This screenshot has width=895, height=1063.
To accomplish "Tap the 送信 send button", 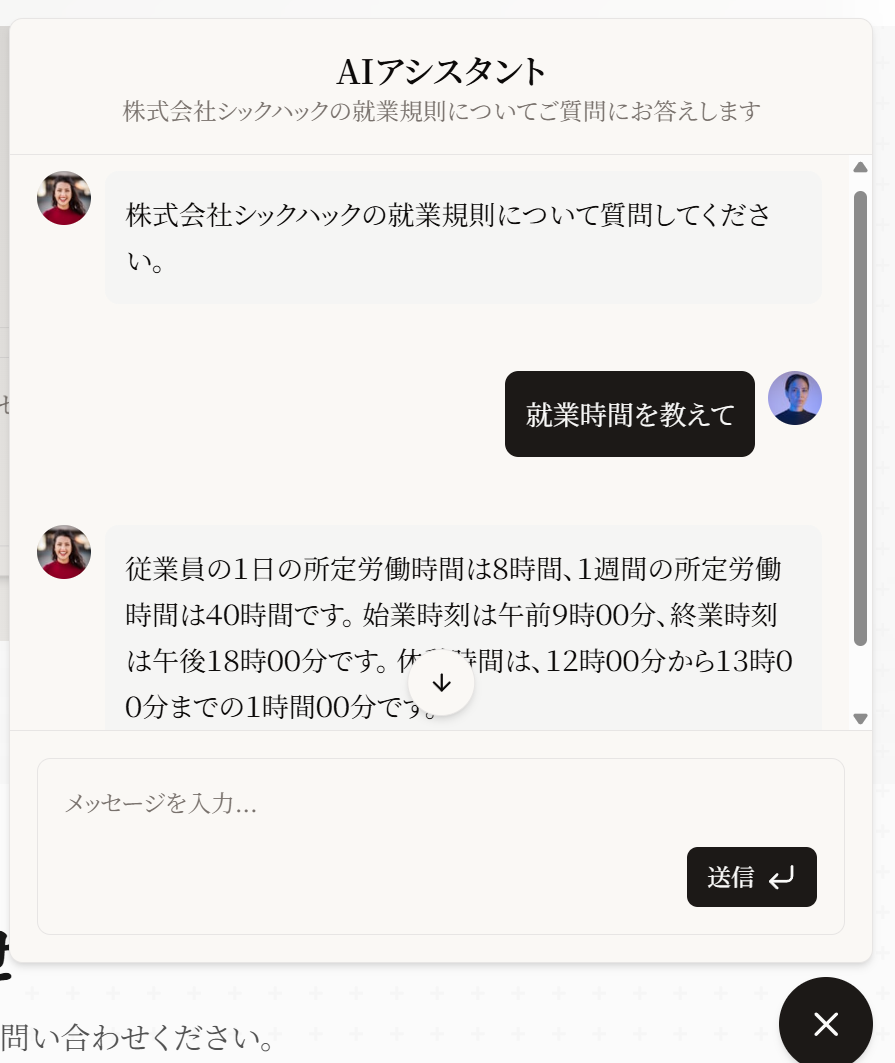I will [751, 877].
